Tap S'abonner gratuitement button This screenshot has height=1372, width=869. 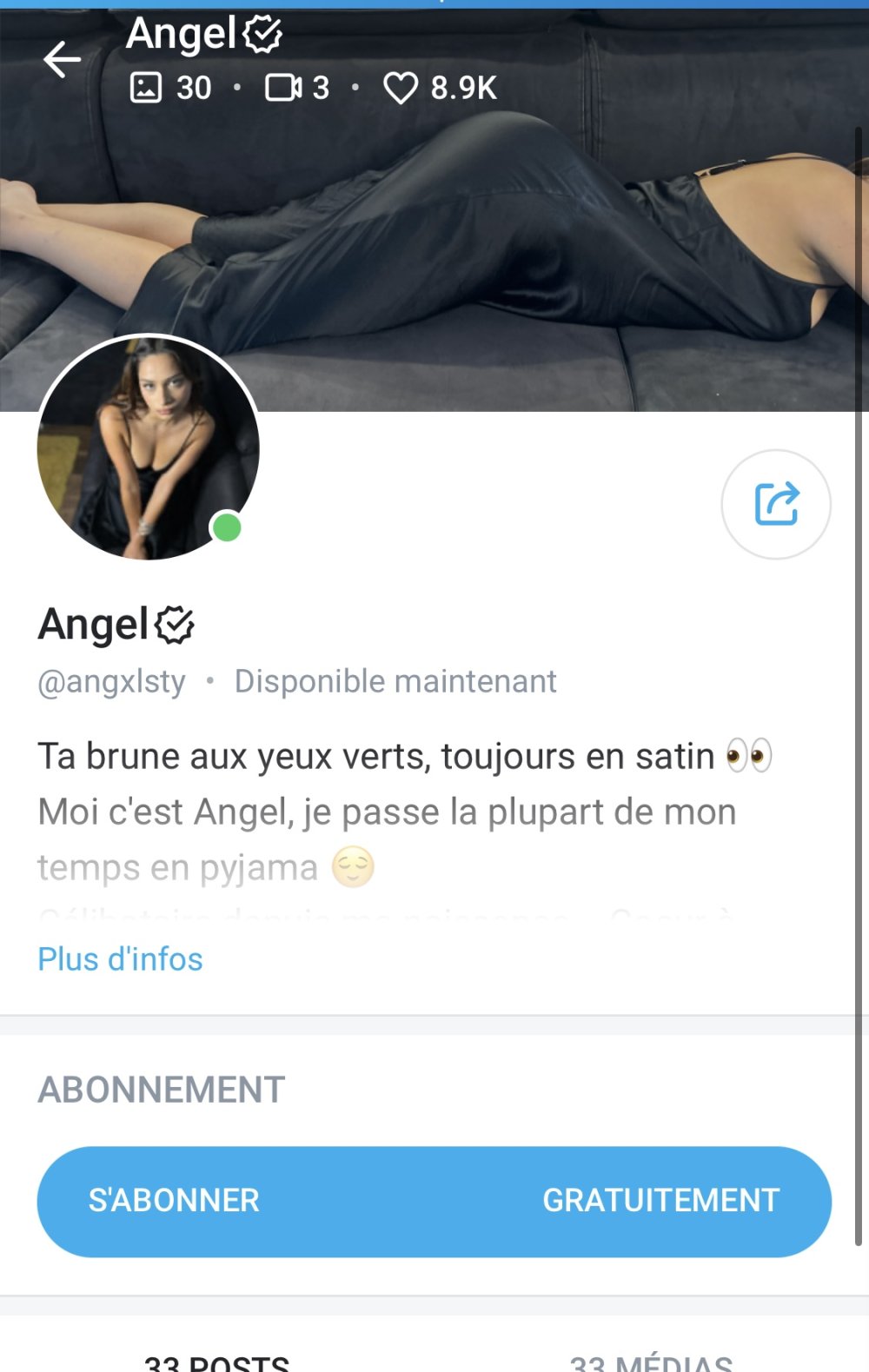[x=434, y=1201]
